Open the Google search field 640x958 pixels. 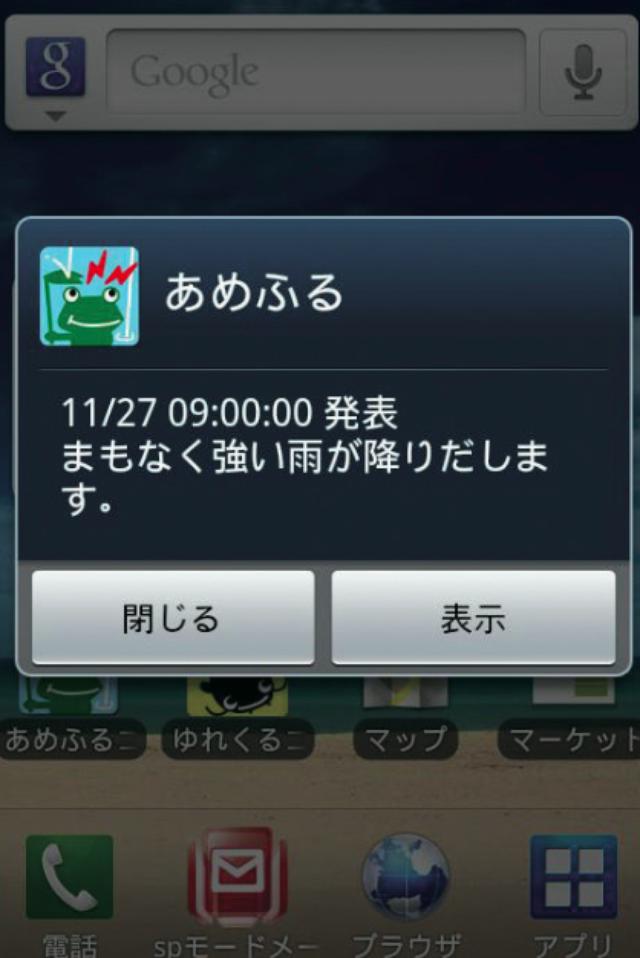316,72
